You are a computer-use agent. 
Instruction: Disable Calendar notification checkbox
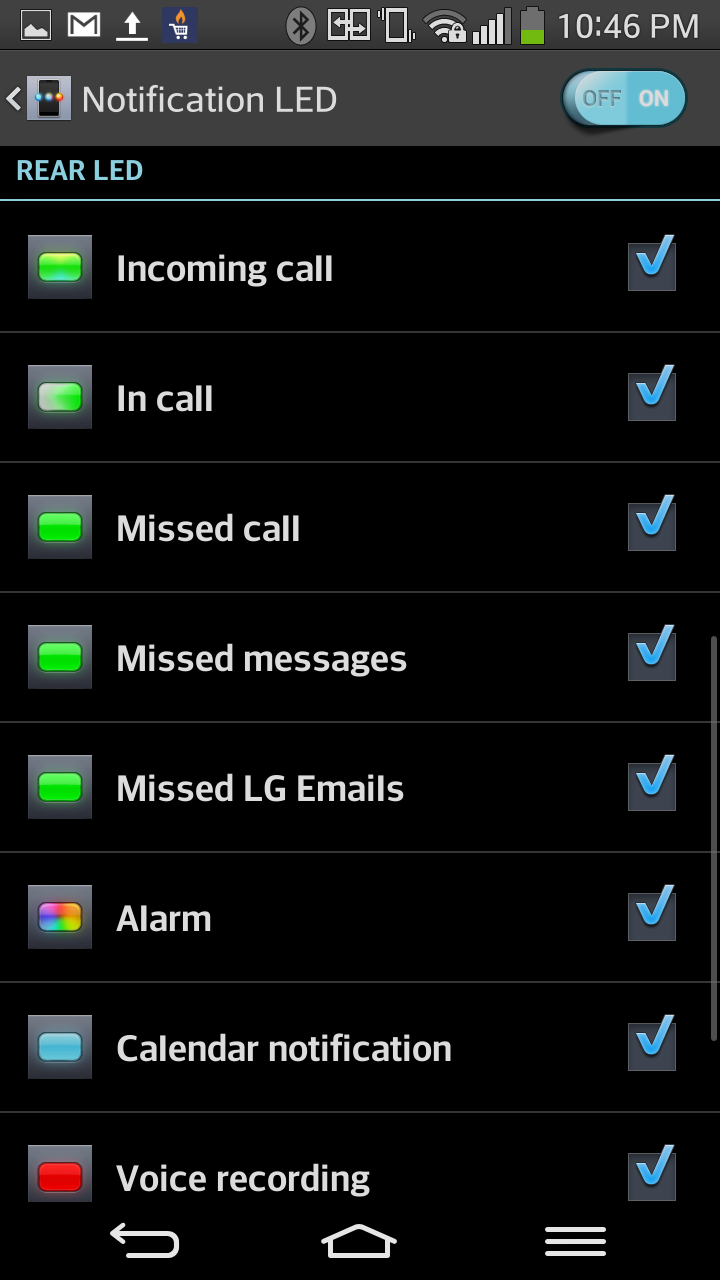(x=652, y=1045)
